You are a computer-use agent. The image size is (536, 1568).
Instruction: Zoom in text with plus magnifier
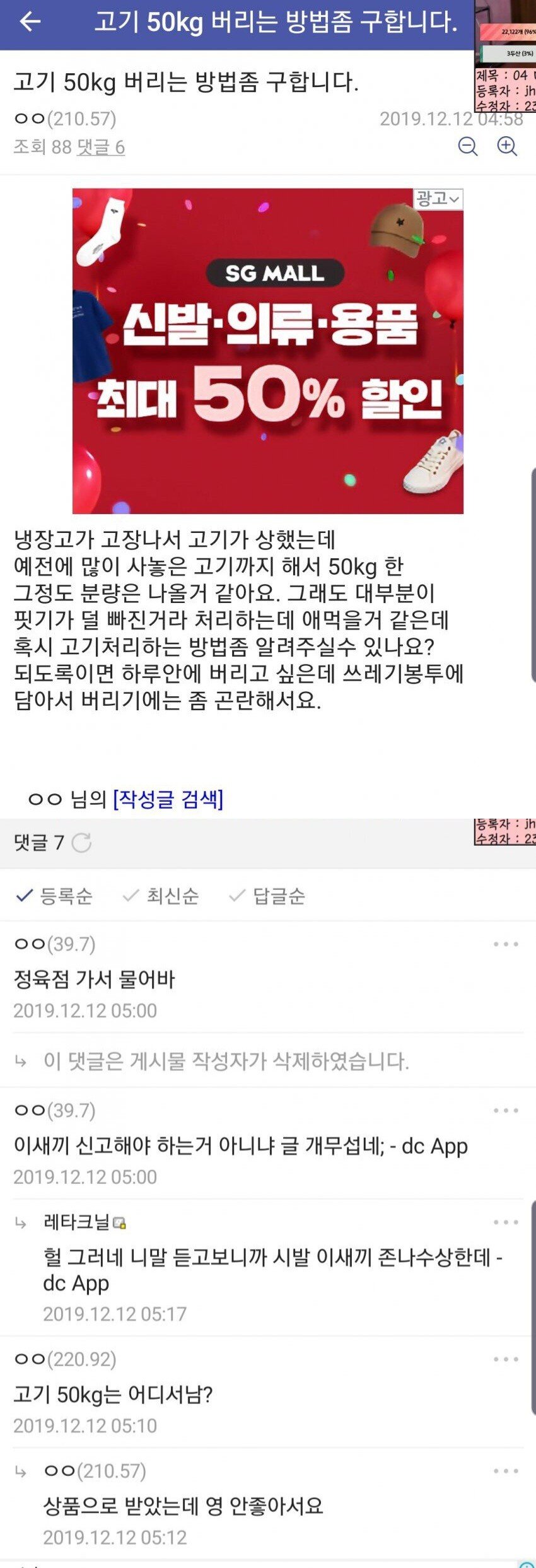point(507,146)
